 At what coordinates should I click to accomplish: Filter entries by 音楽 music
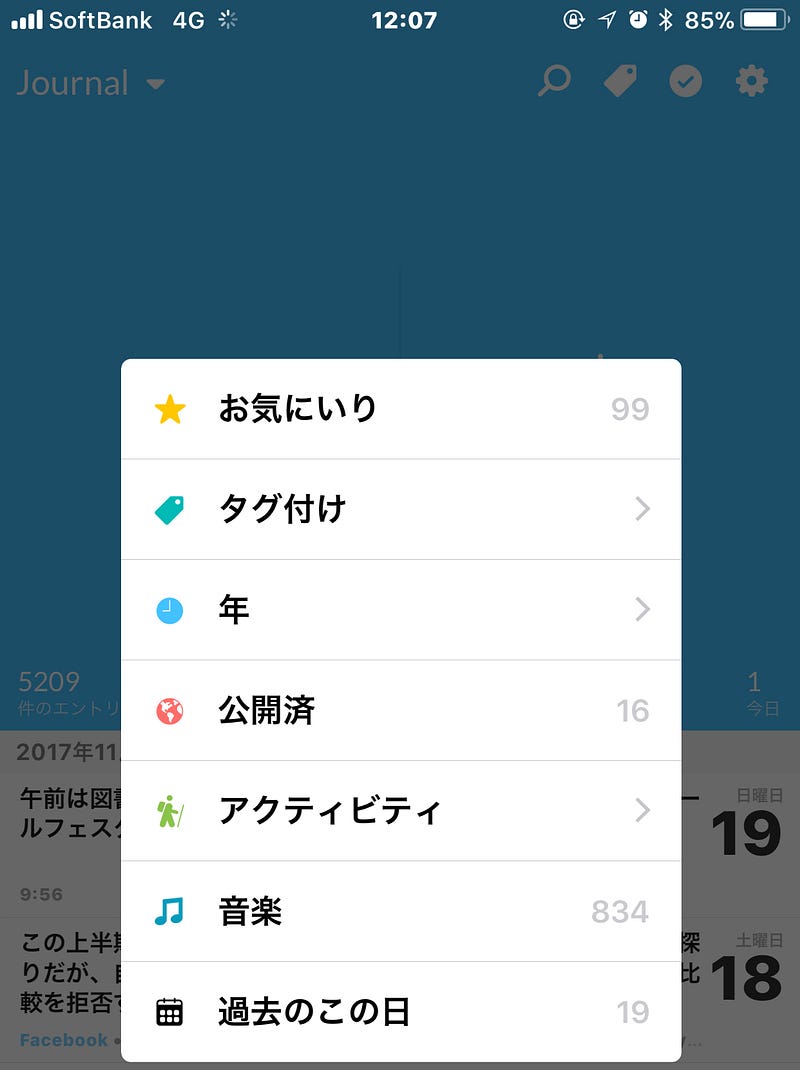[x=400, y=911]
